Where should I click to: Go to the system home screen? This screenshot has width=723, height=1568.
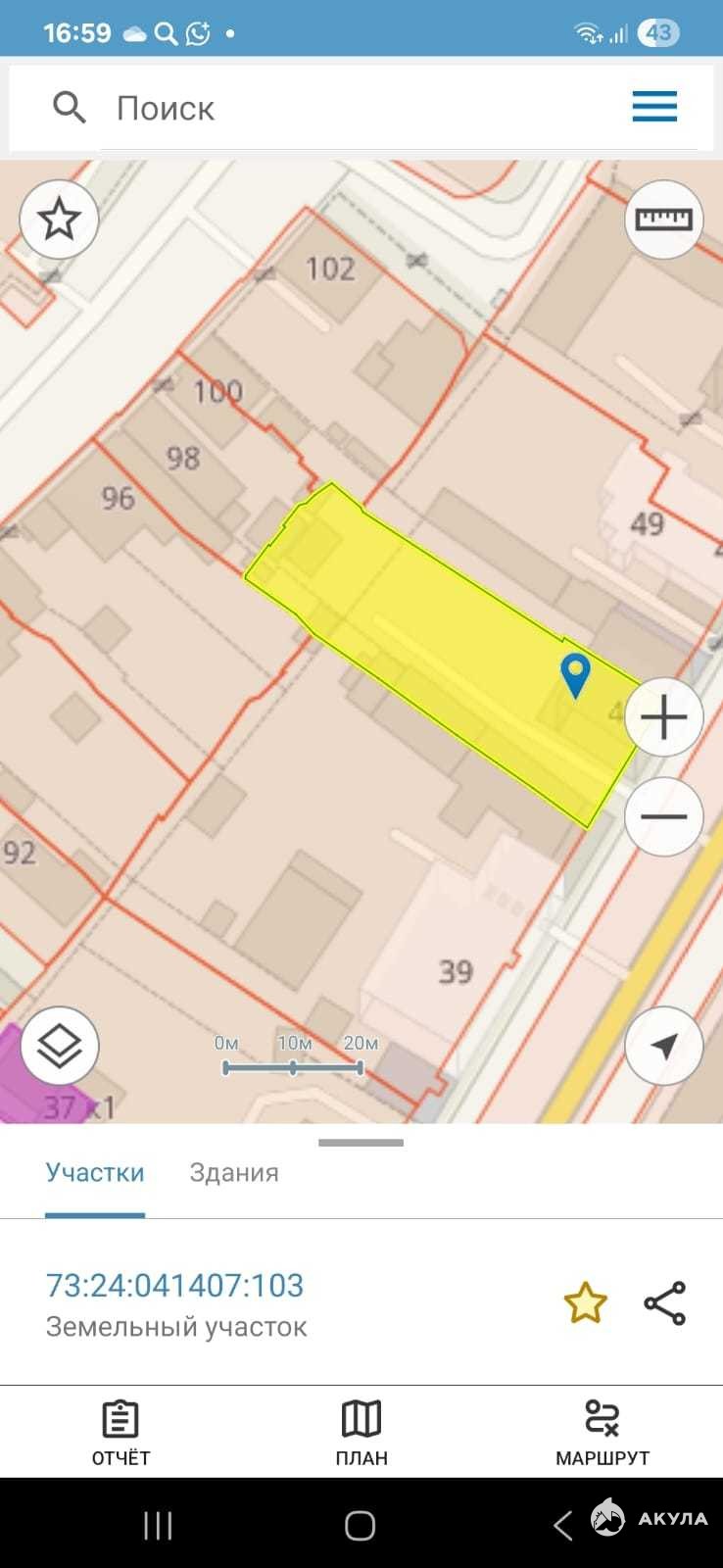[360, 1525]
